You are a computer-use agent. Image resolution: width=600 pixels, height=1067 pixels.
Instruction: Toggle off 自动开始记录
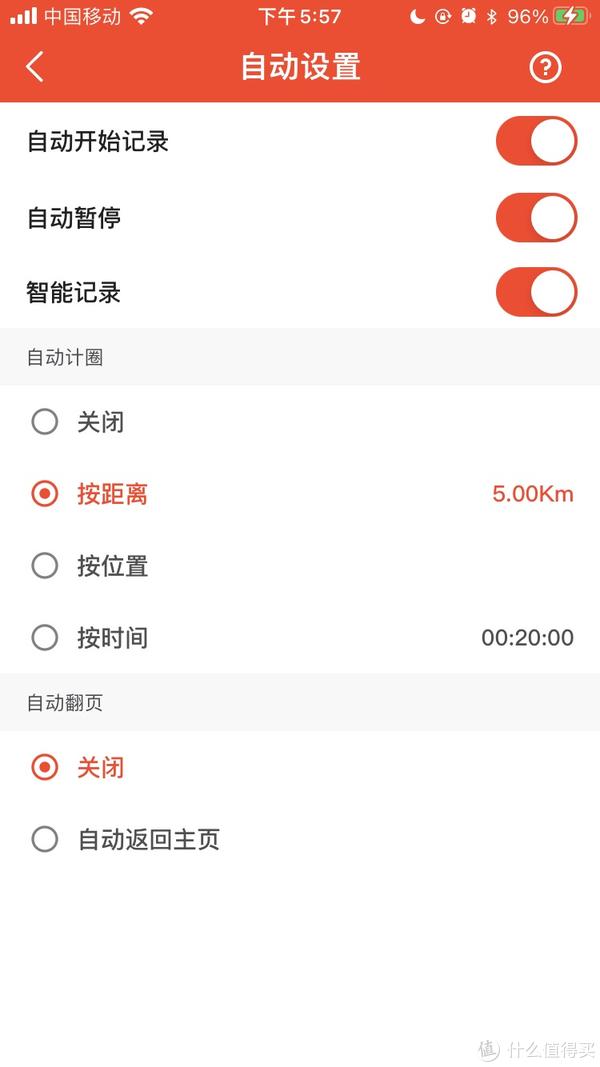(536, 141)
